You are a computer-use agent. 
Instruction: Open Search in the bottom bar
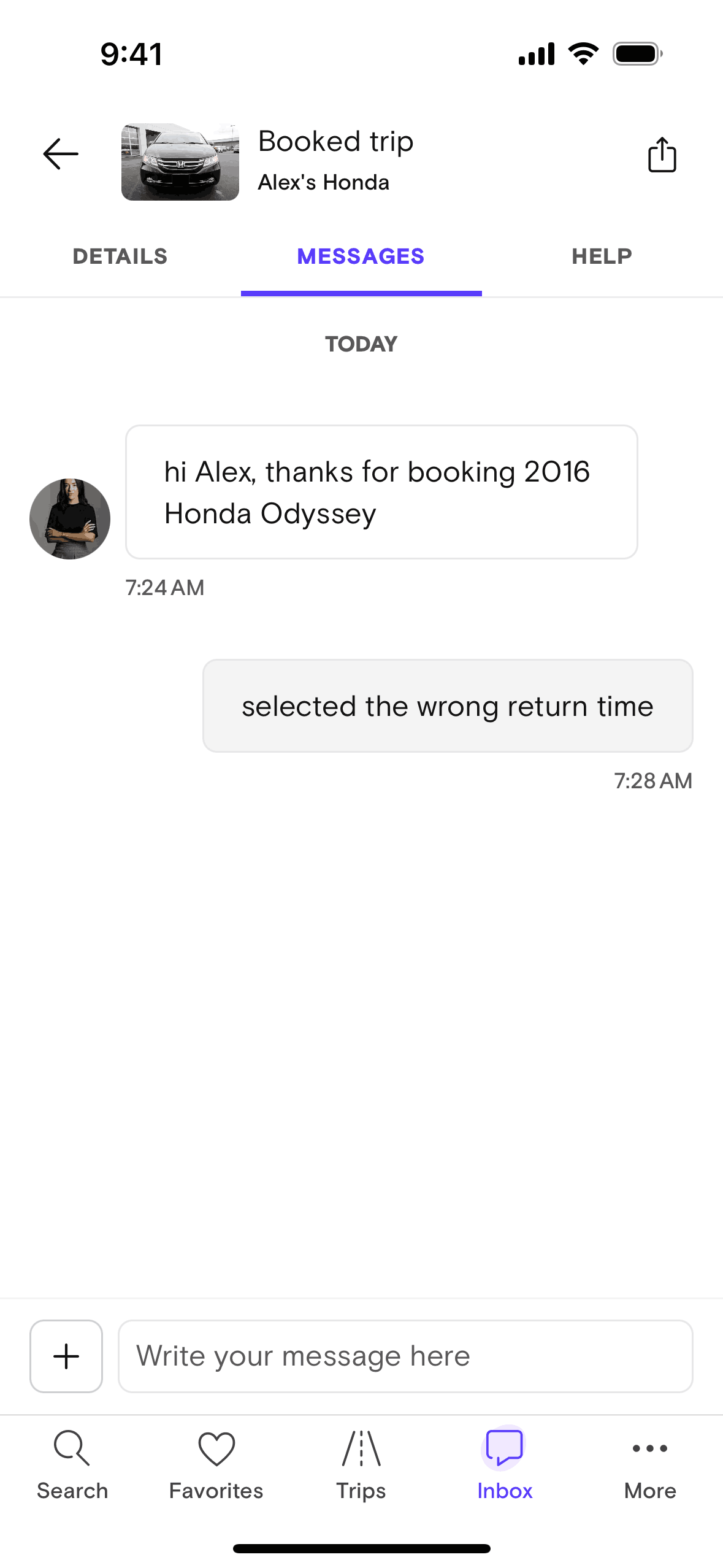coord(72,1465)
